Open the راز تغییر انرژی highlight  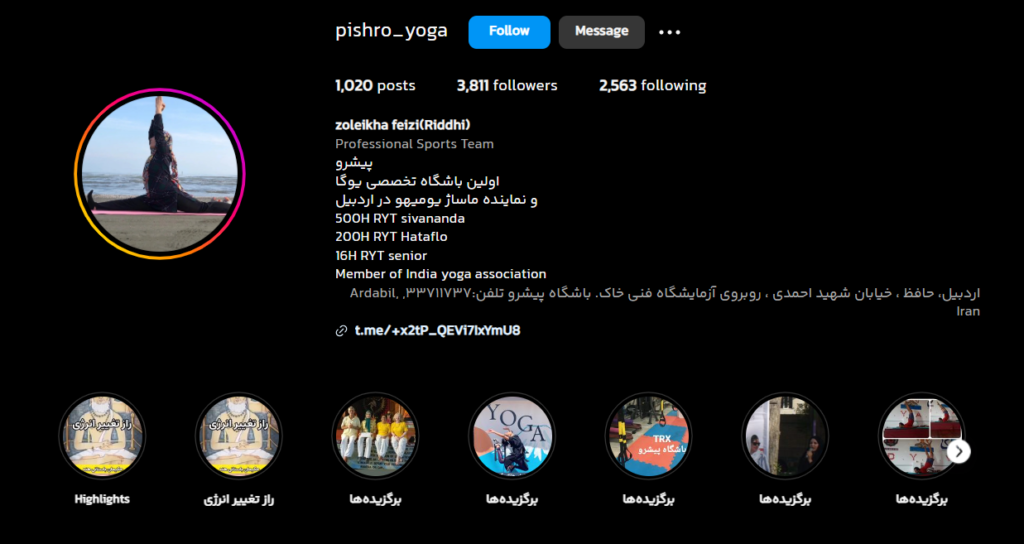(x=238, y=436)
